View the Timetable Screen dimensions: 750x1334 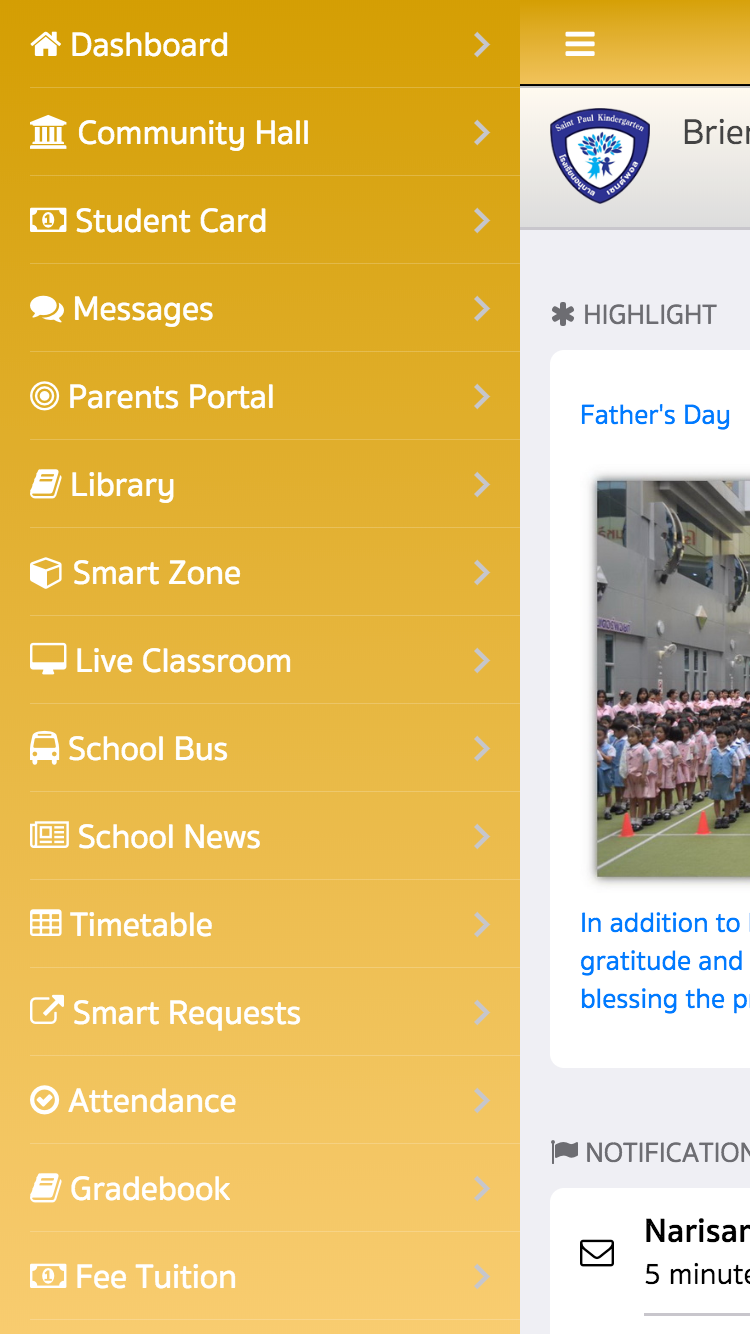141,925
